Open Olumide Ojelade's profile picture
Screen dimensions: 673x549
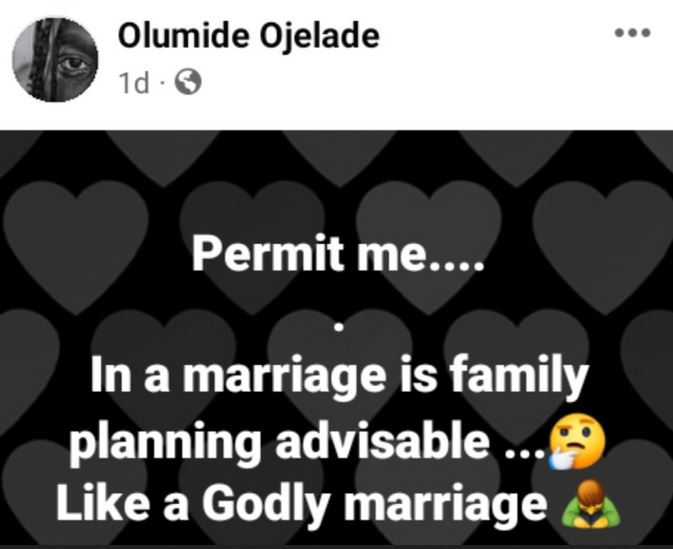click(55, 60)
